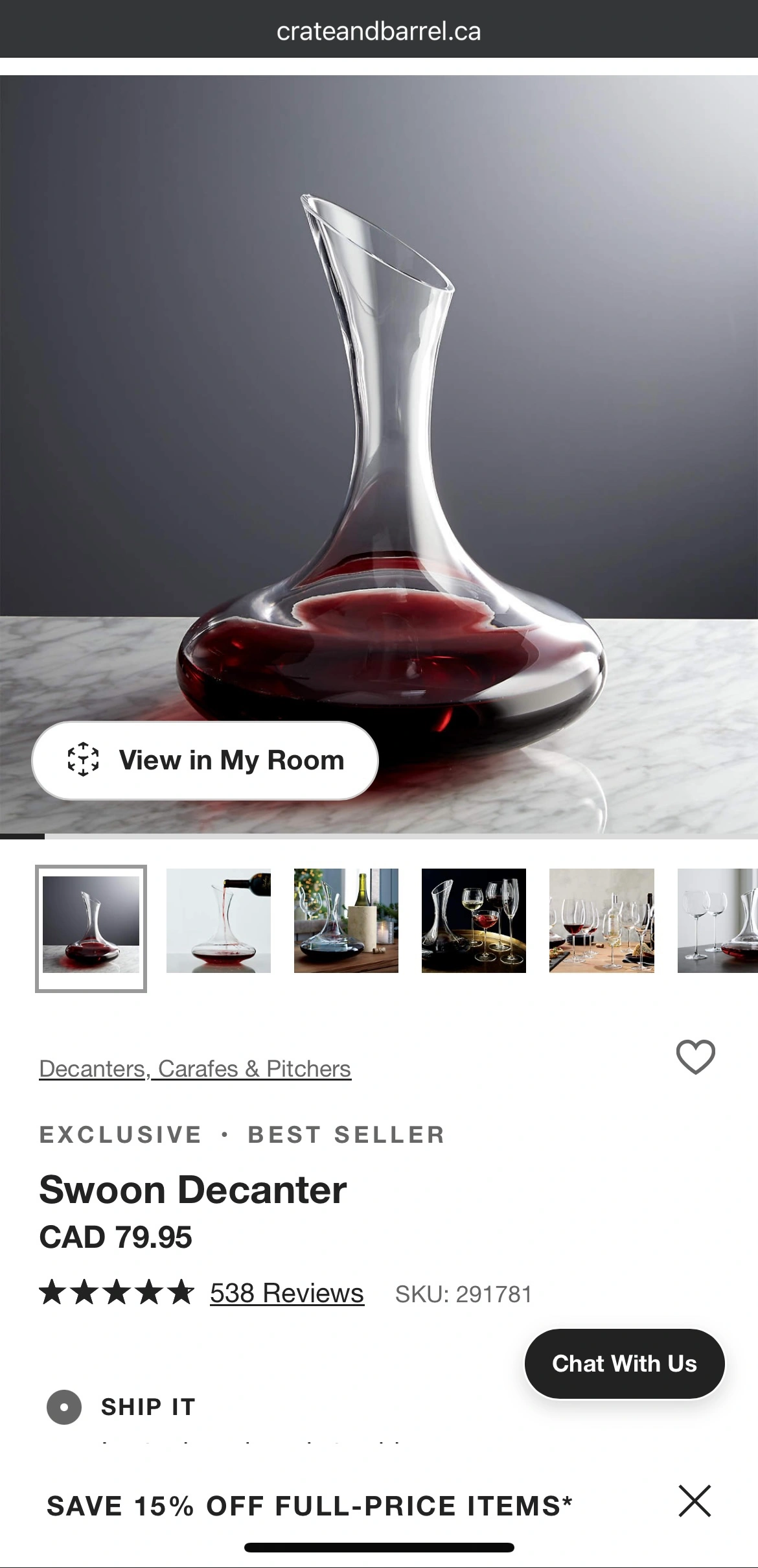Viewport: 758px width, 1568px height.
Task: Show last partially visible thumbnail with stemware
Action: coord(718,920)
